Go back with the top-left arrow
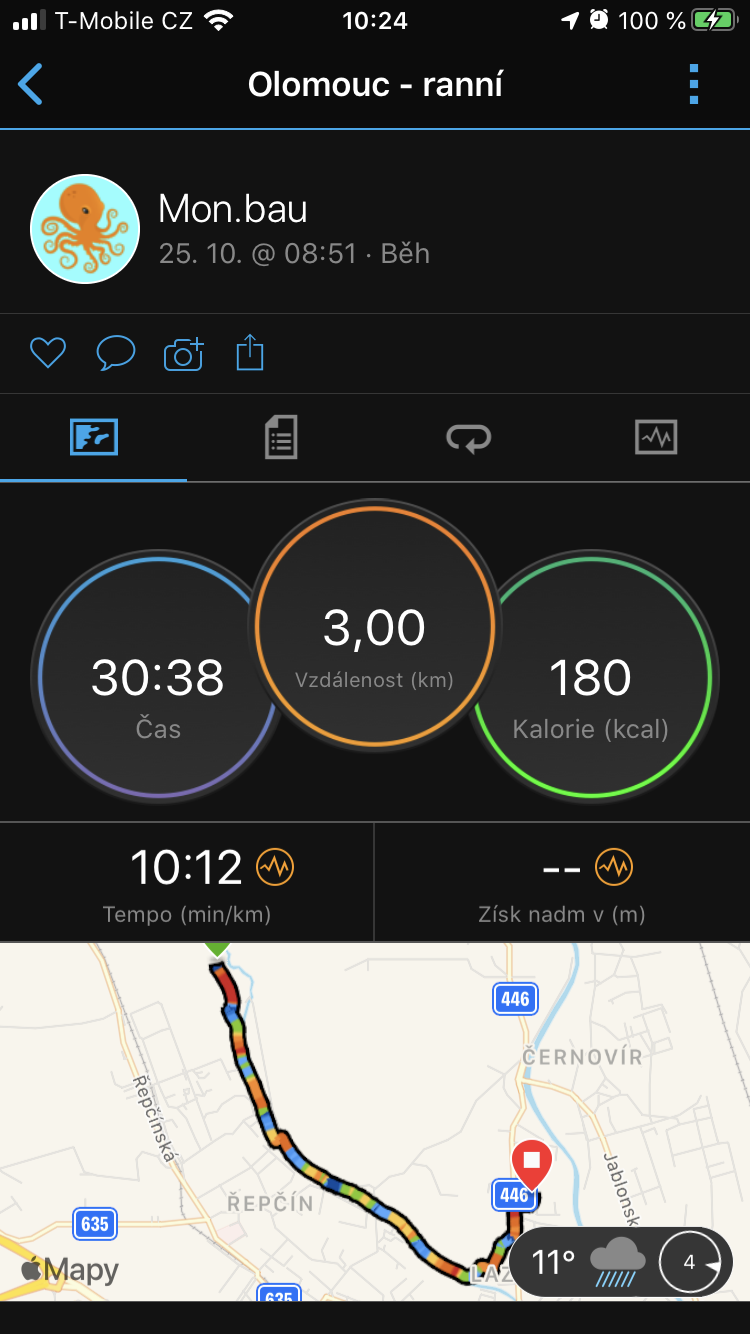This screenshot has height=1334, width=750. coord(31,84)
